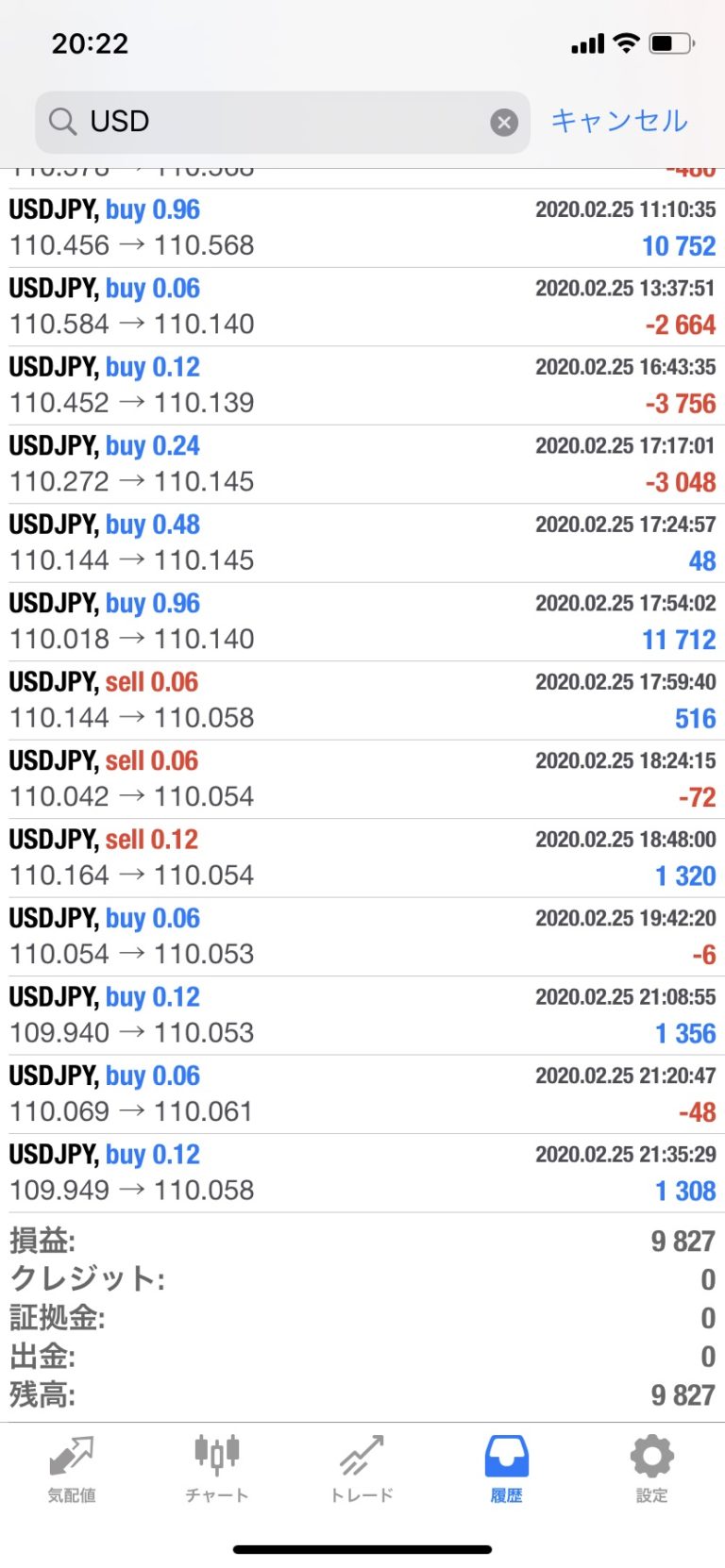Screen dimensions: 725x1568
Task: Show the USDJPY trade closed at 21:08:55
Action: 362,1015
